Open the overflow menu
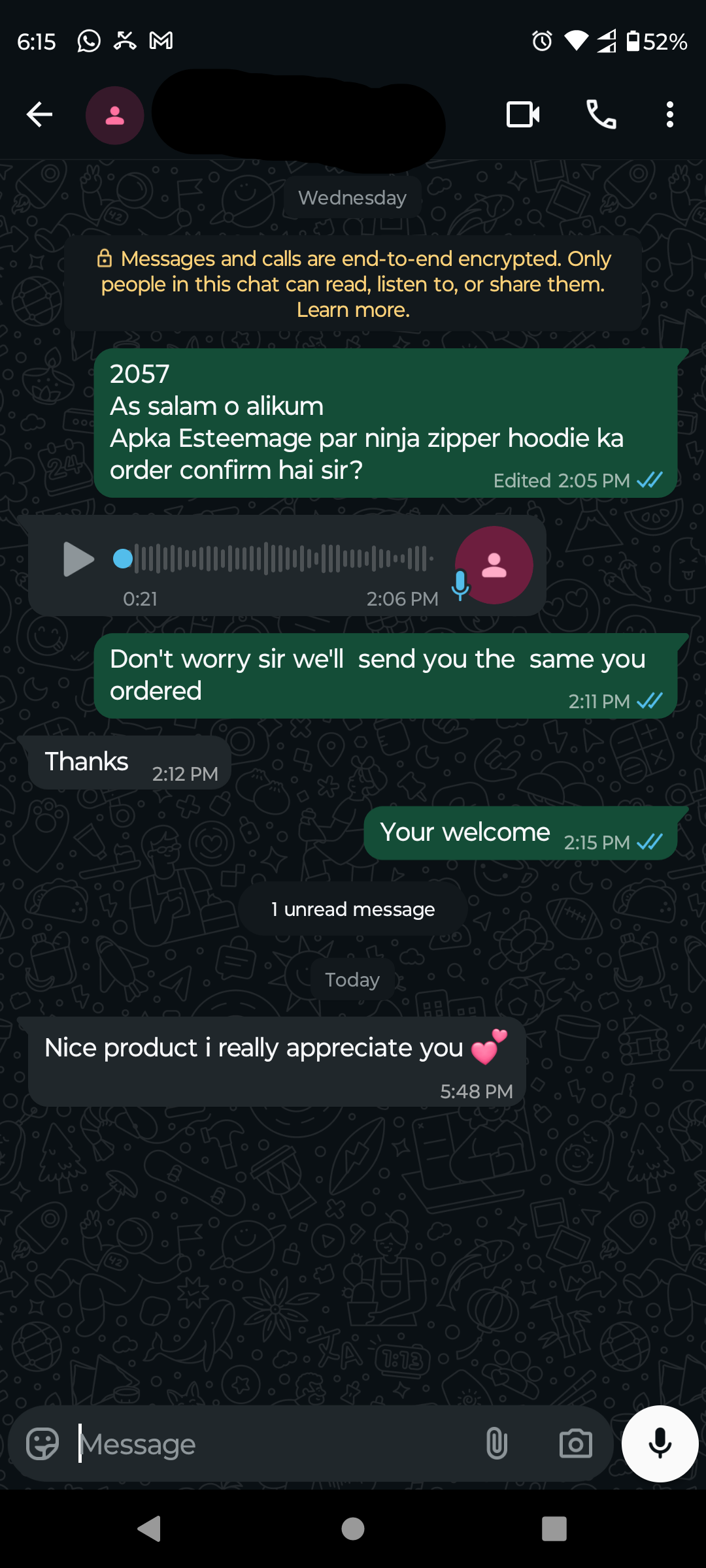Screen dimensions: 706x1568 669,115
